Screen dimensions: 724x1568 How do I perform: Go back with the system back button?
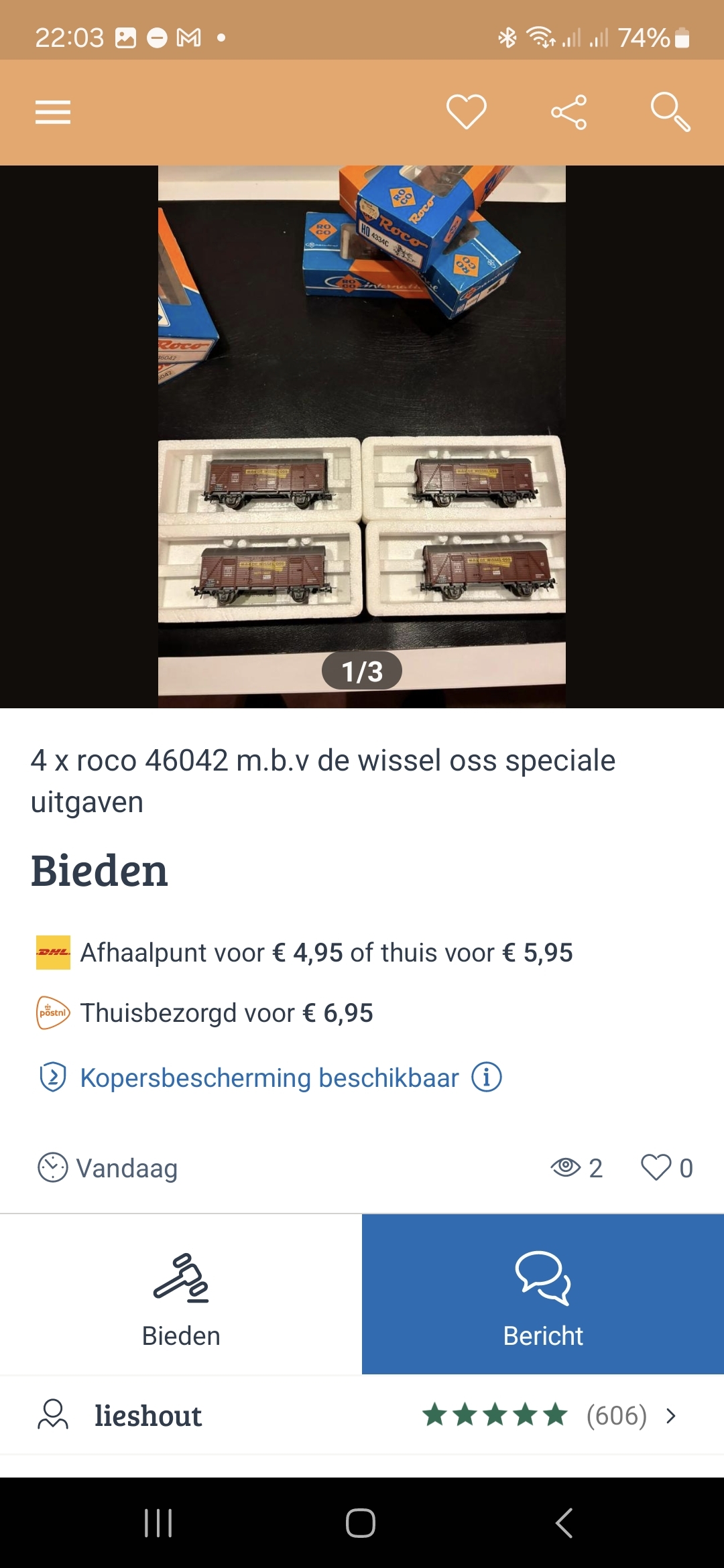(564, 1523)
